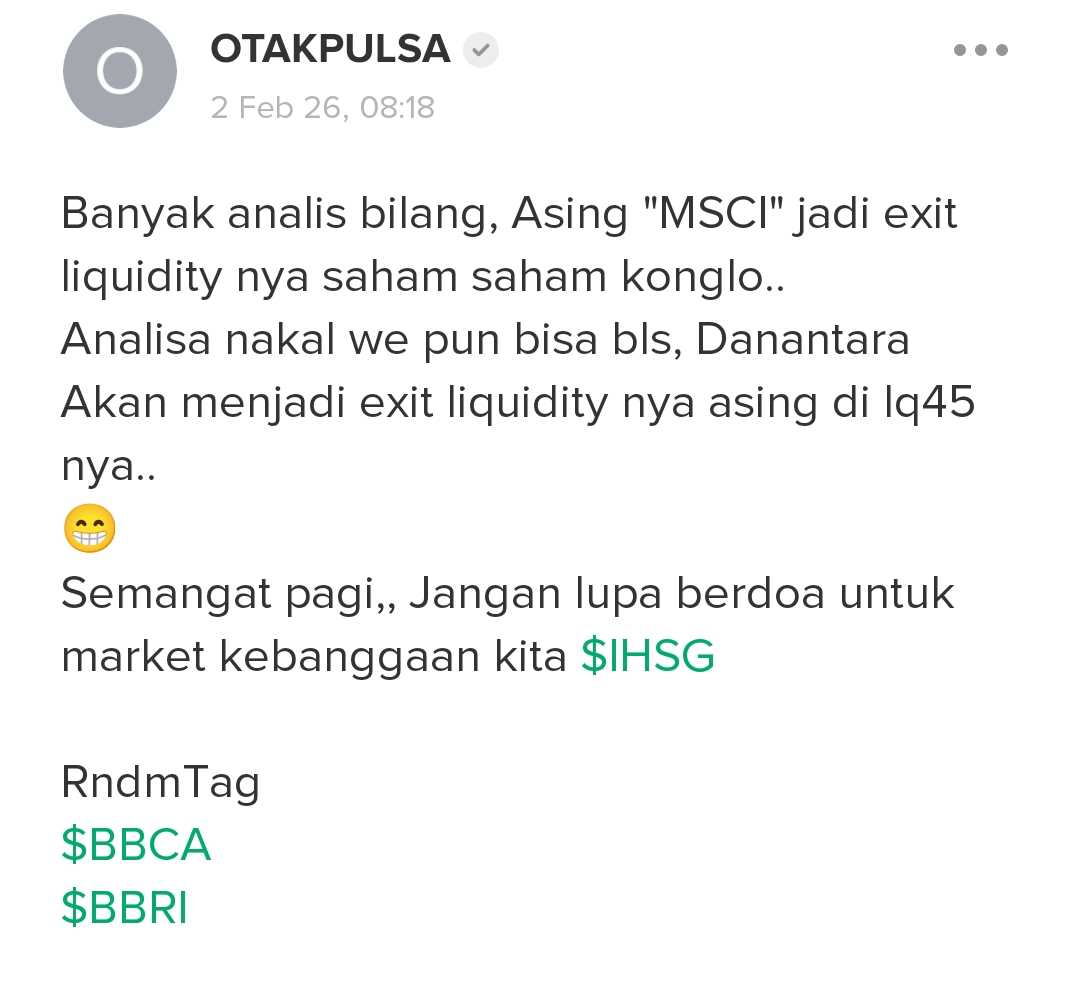The width and height of the screenshot is (1079, 983).
Task: Open the post's three-dot overflow menu
Action: tap(980, 50)
